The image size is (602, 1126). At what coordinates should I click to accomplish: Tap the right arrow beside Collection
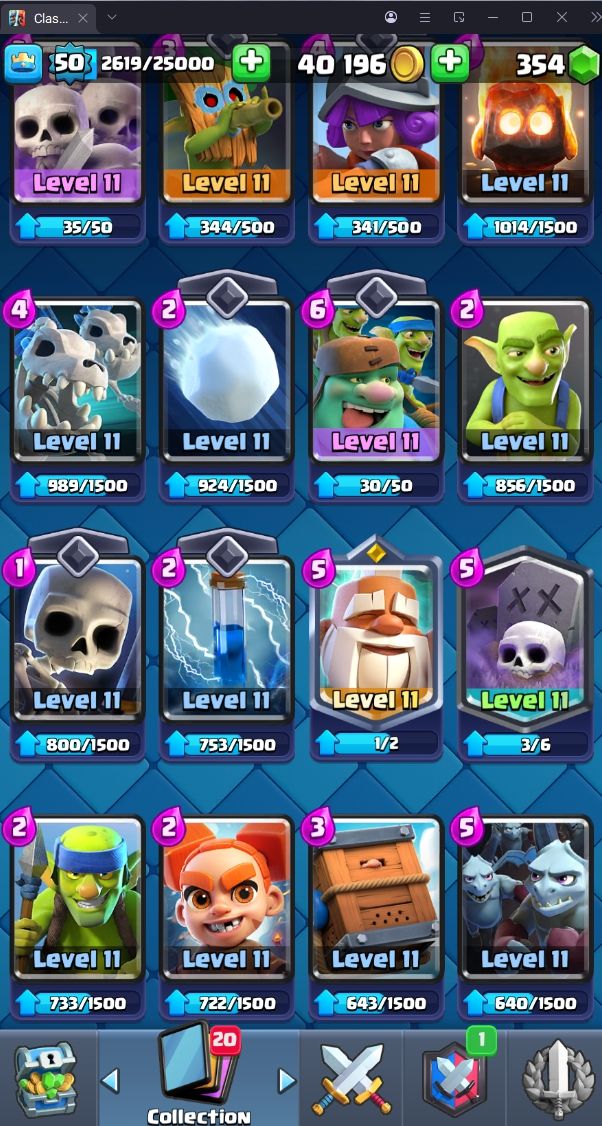[287, 1080]
